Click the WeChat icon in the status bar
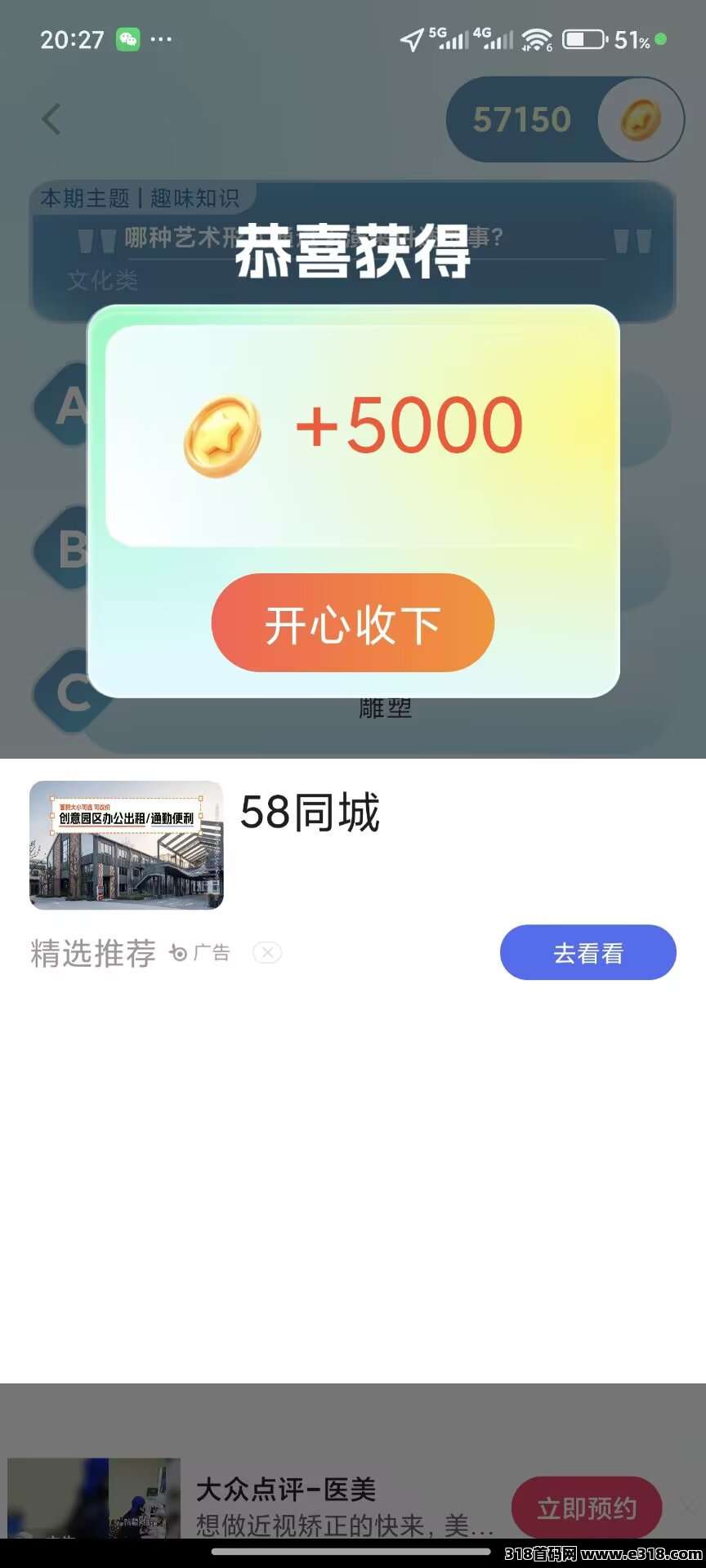Viewport: 706px width, 1568px height. [127, 38]
